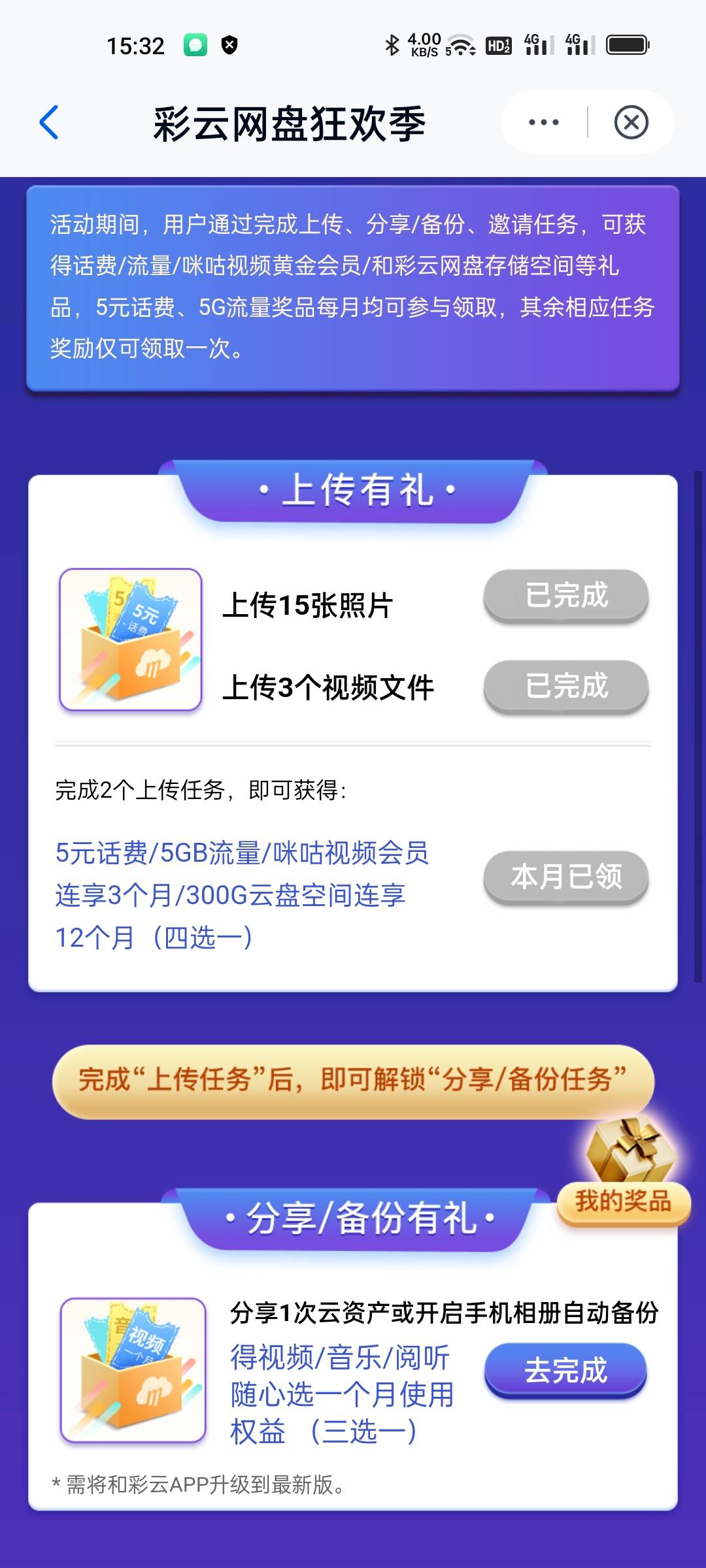Tap 已完成 next to 上传15张照片

pyautogui.click(x=565, y=595)
